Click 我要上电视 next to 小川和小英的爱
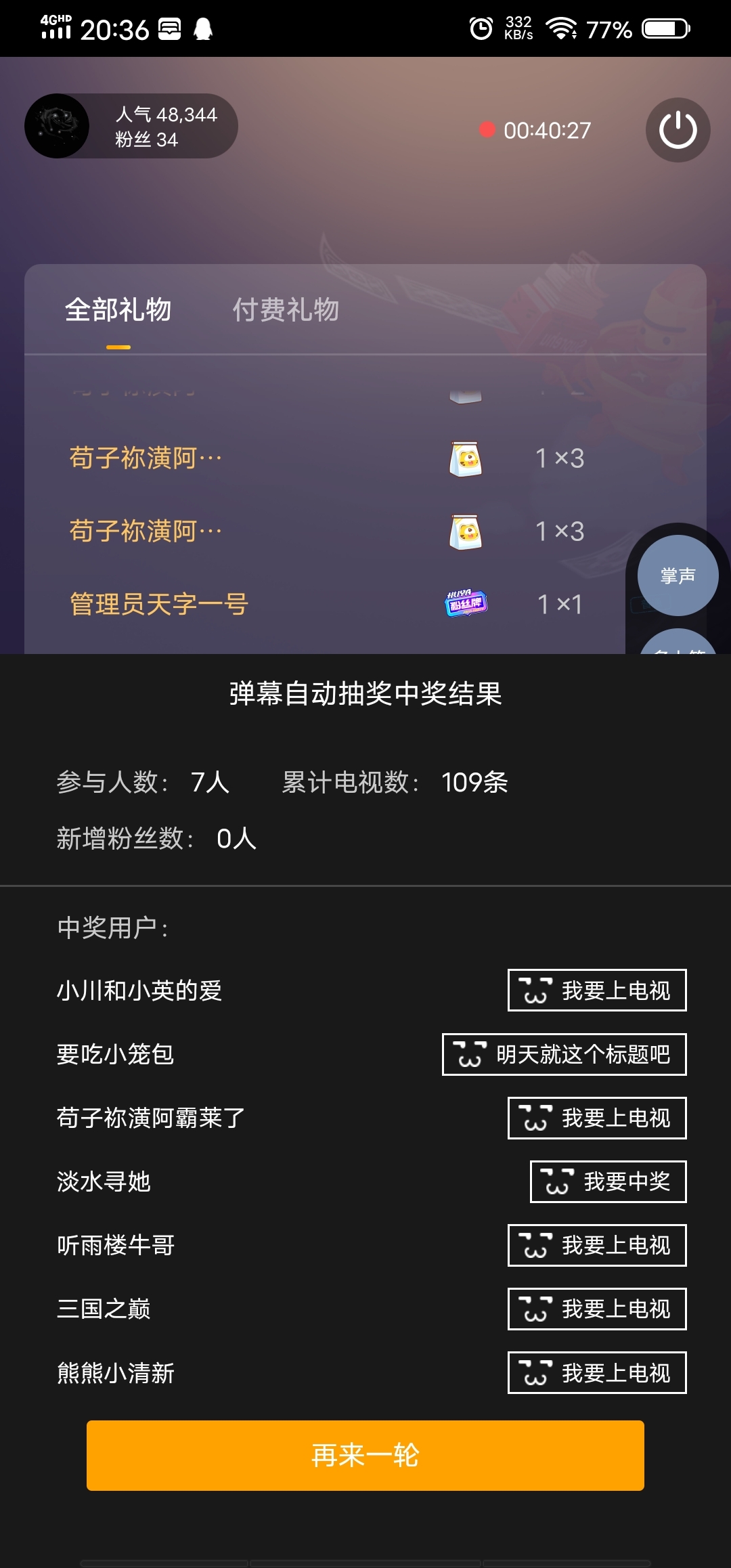 click(597, 990)
